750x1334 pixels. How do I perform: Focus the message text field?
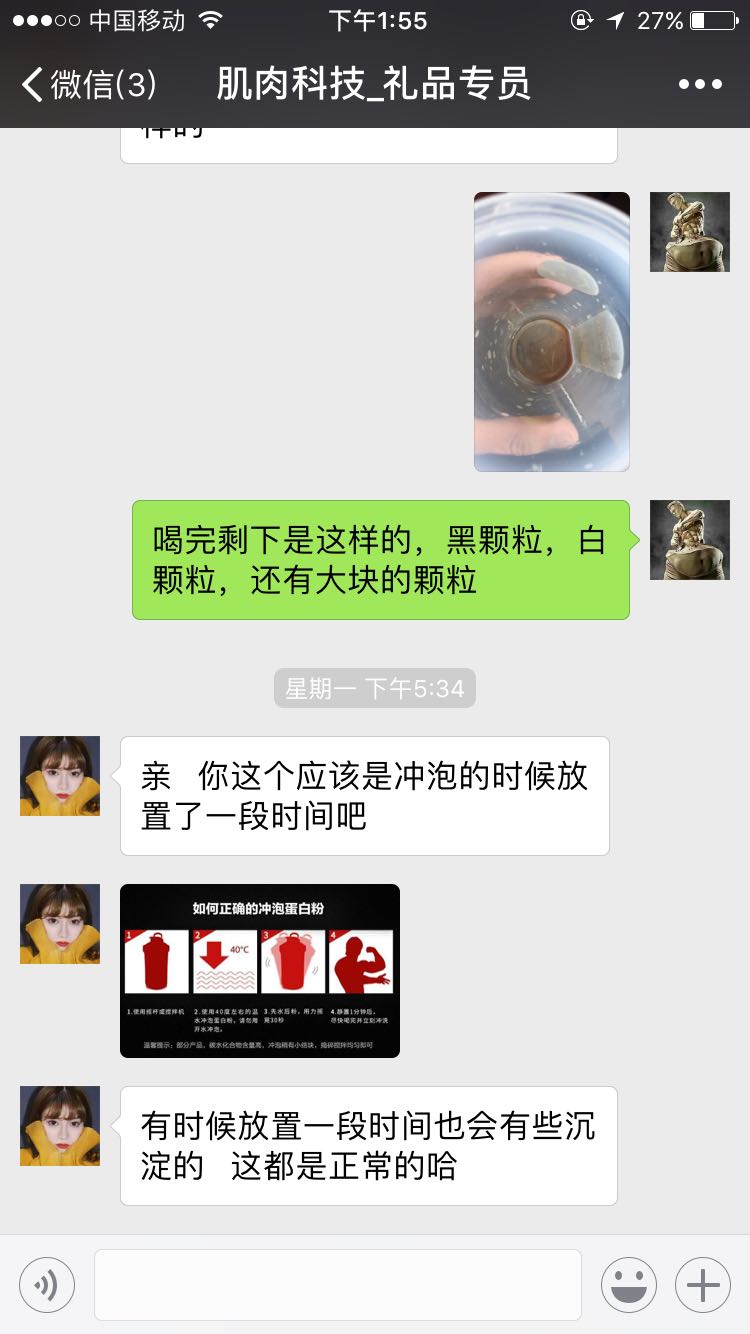coord(338,1285)
